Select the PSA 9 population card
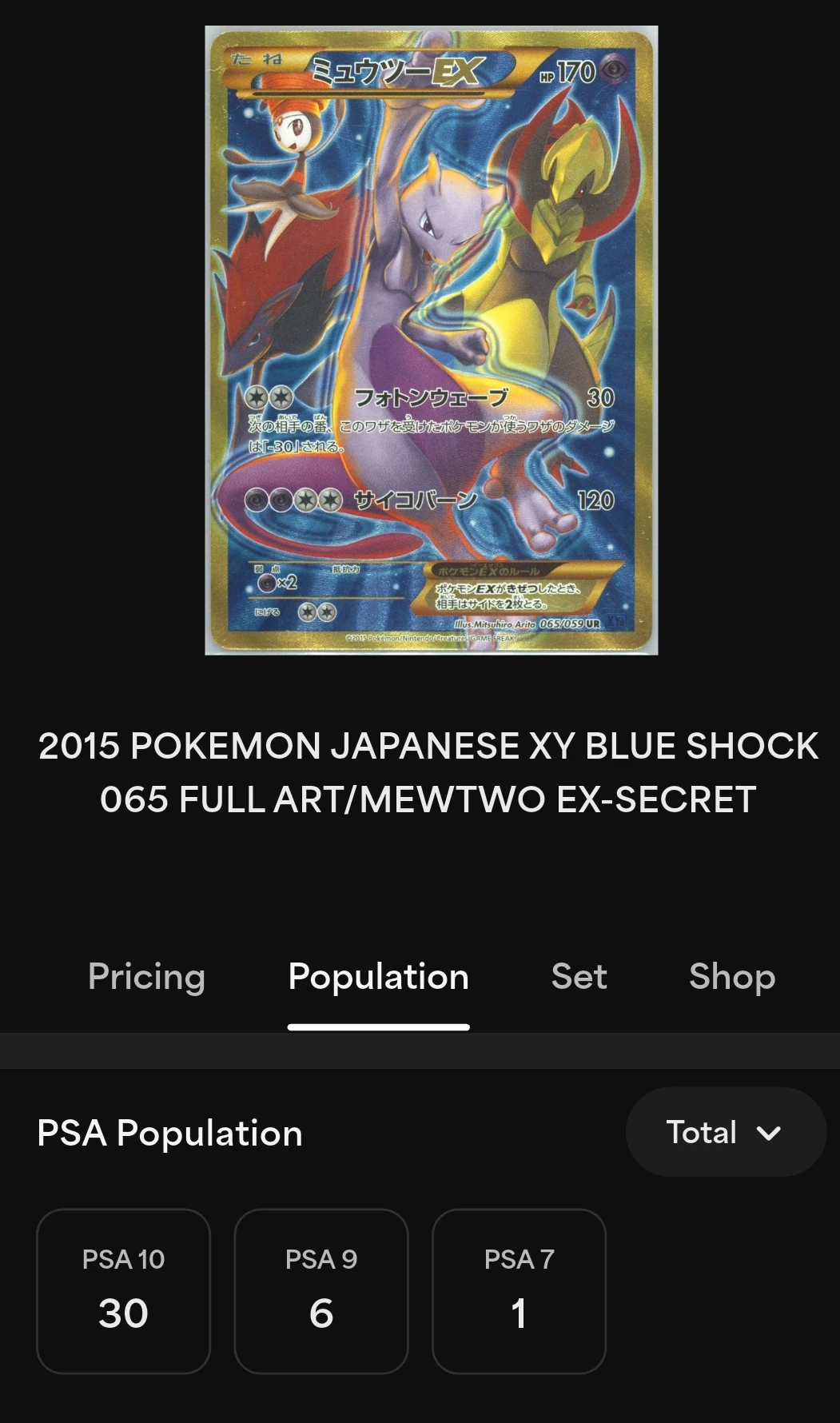 coord(321,1291)
